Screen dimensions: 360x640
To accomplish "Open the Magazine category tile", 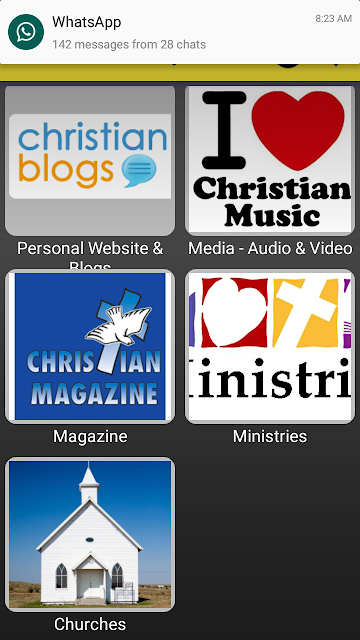I will click(x=90, y=346).
